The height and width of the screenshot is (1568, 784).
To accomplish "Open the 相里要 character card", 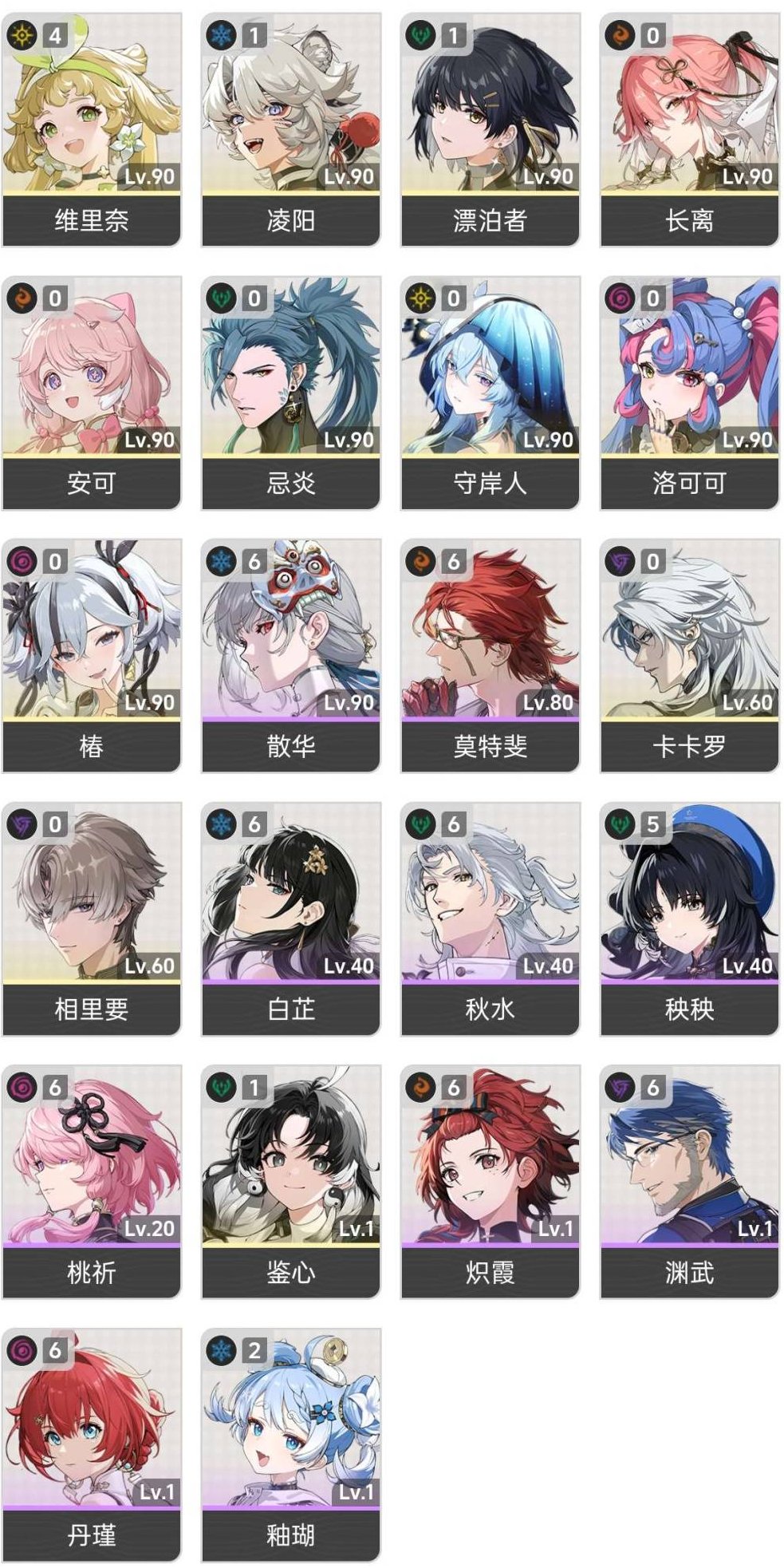I will pyautogui.click(x=92, y=918).
